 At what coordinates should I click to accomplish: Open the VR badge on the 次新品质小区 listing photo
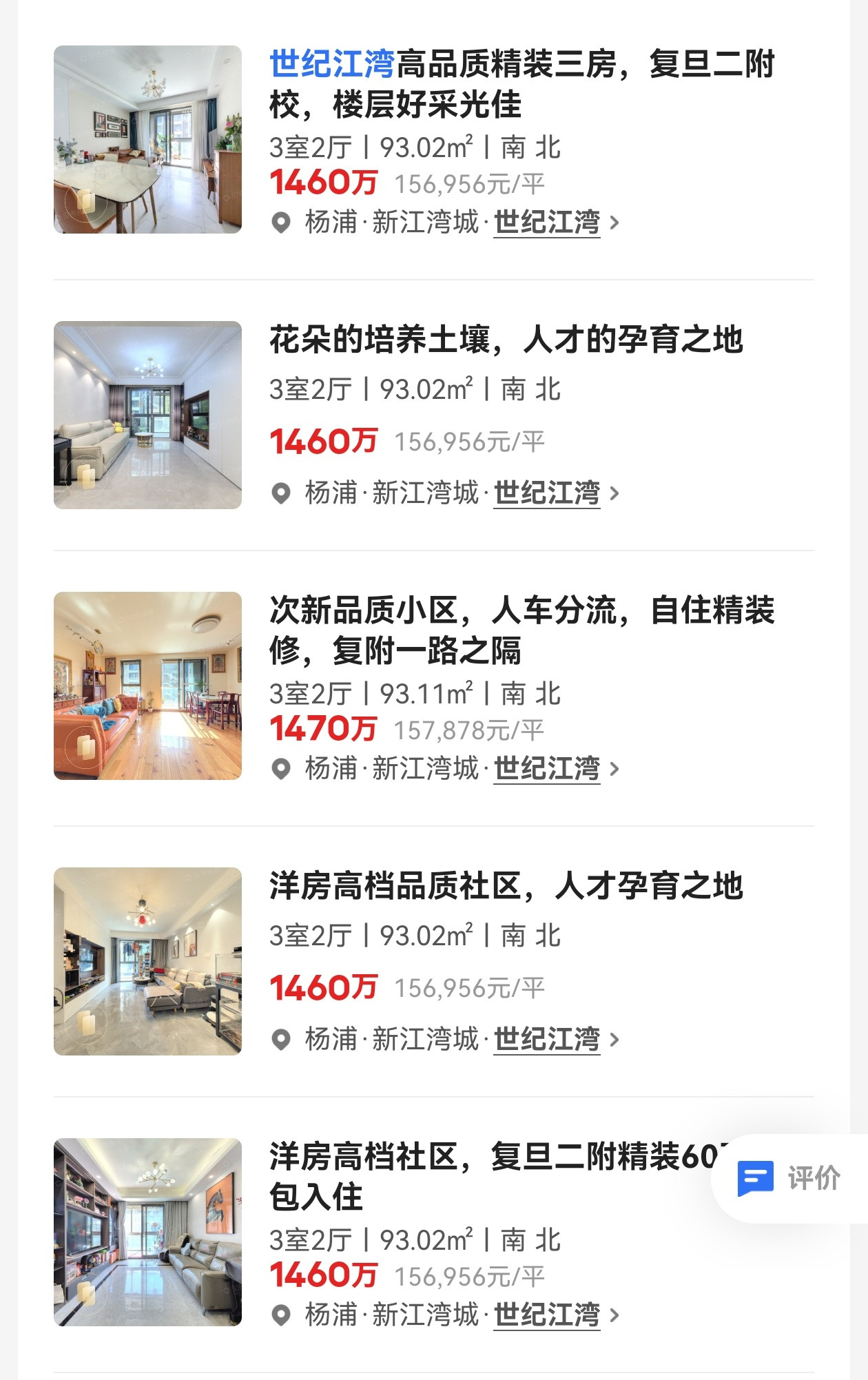(85, 746)
